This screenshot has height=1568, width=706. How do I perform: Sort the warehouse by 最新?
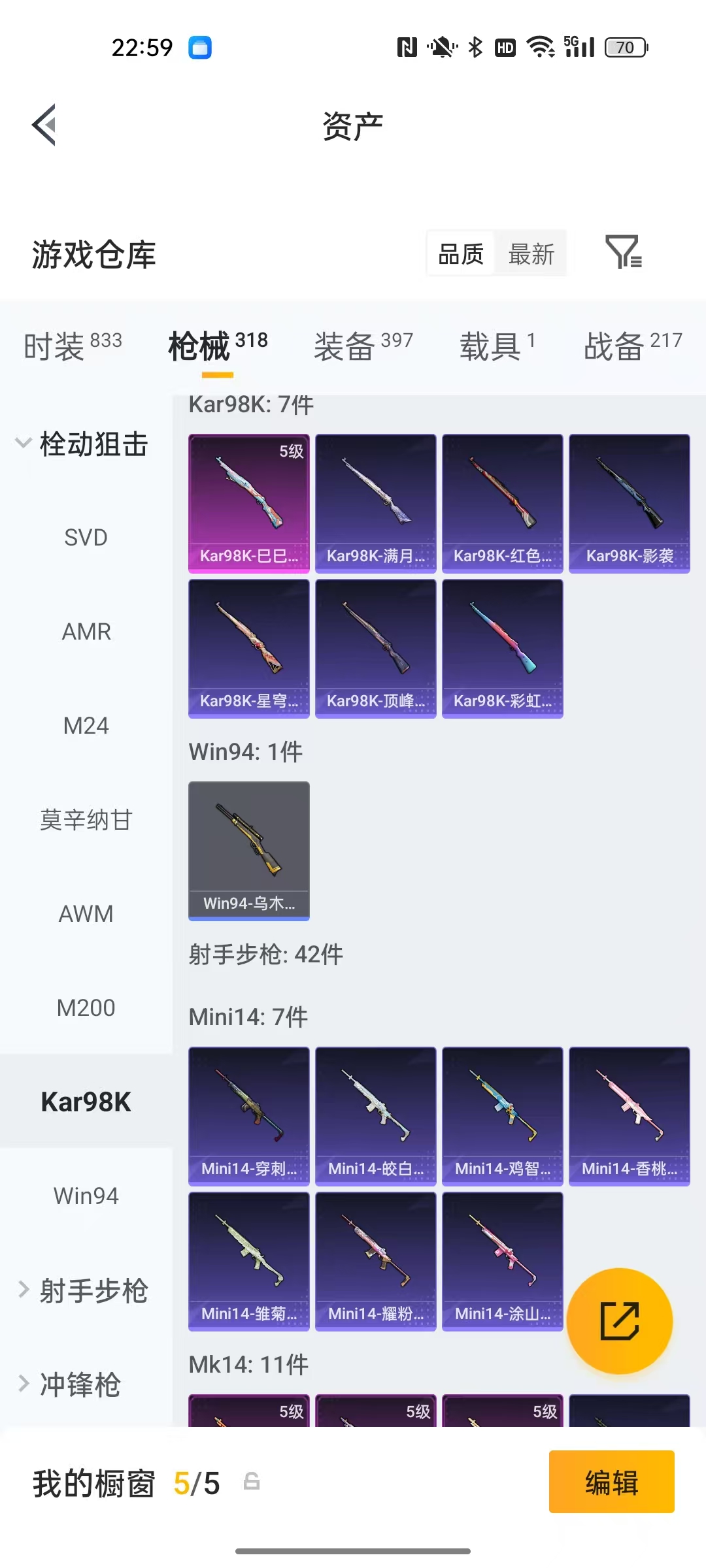531,254
